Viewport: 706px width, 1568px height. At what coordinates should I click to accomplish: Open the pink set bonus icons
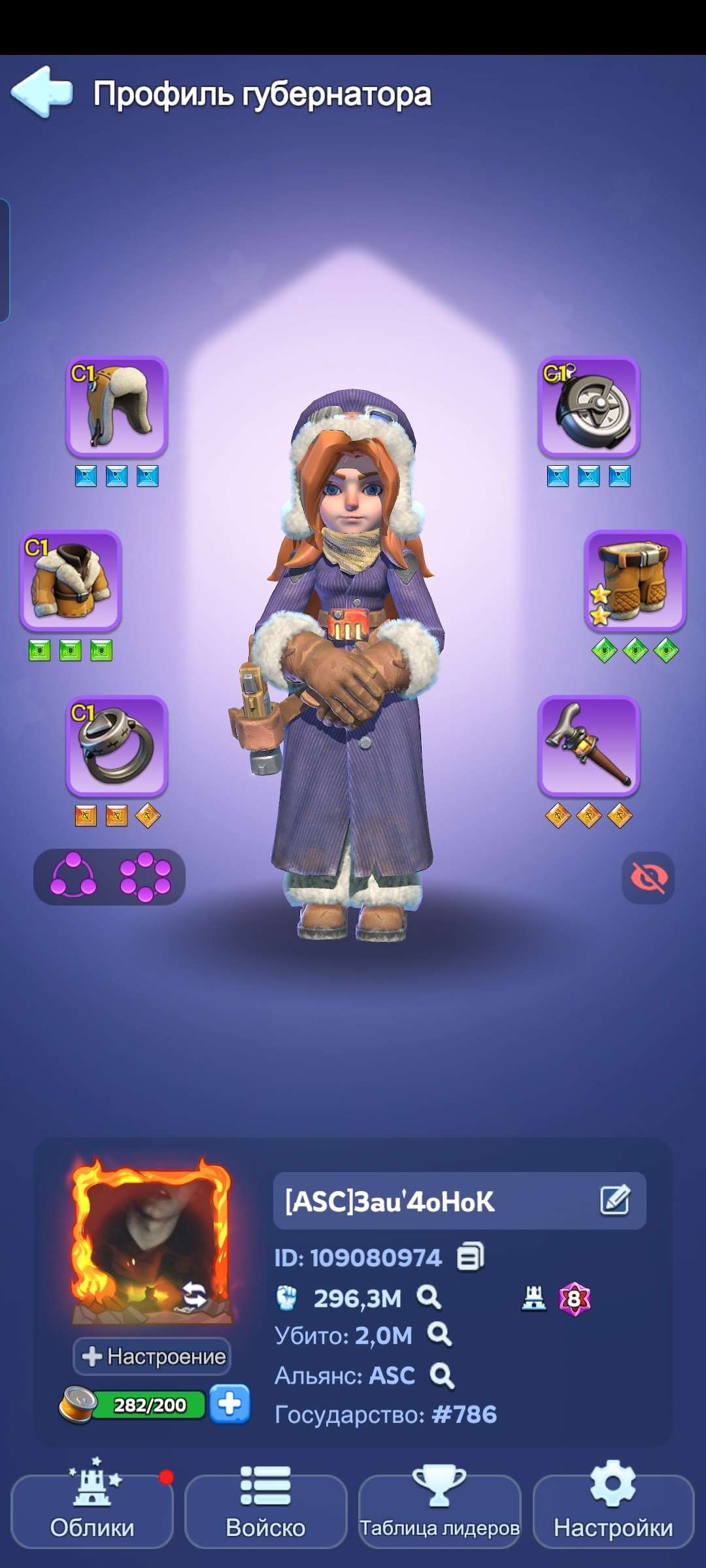[x=109, y=877]
